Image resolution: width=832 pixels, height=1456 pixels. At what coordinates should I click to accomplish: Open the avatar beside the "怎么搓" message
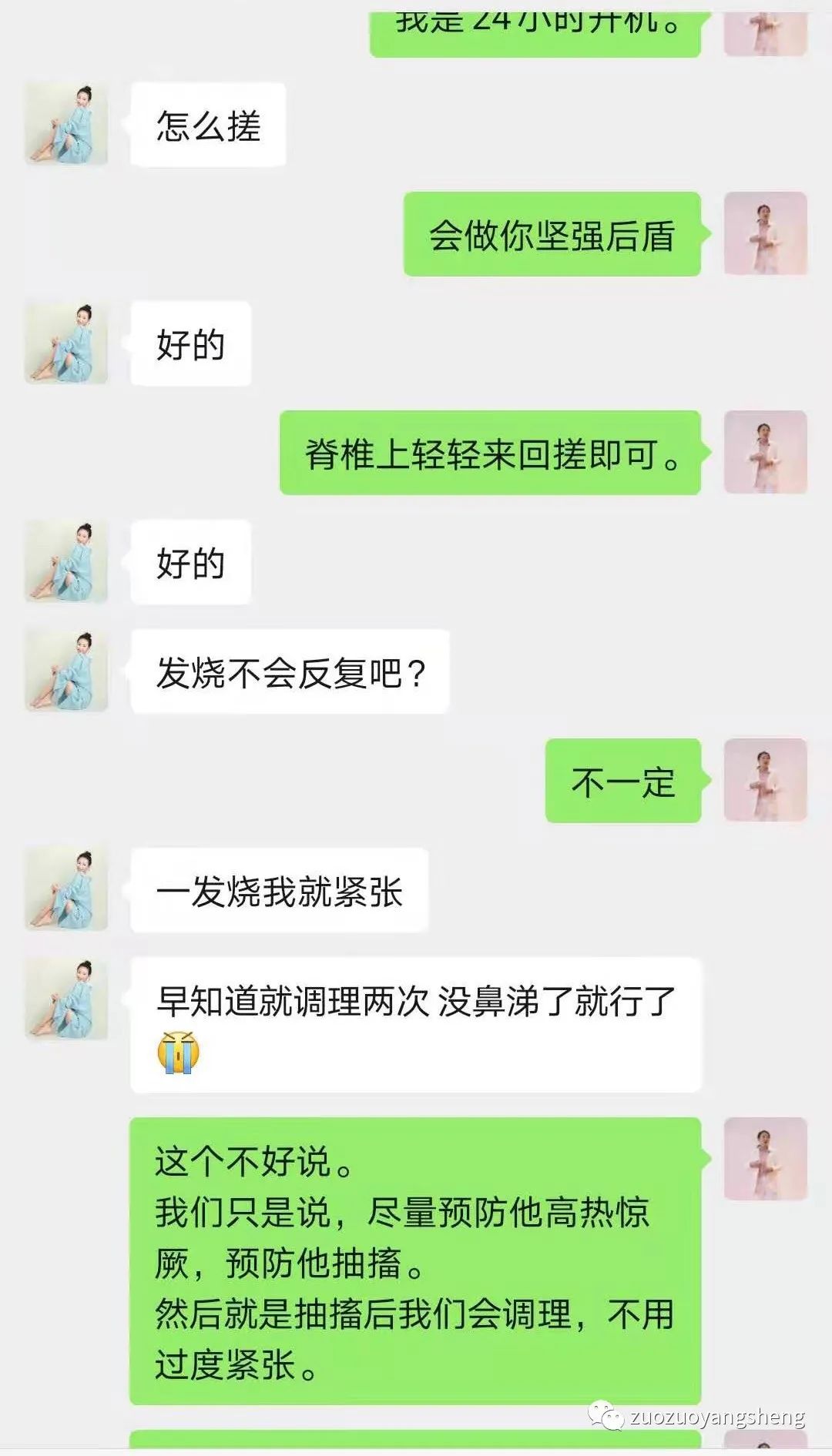66,123
